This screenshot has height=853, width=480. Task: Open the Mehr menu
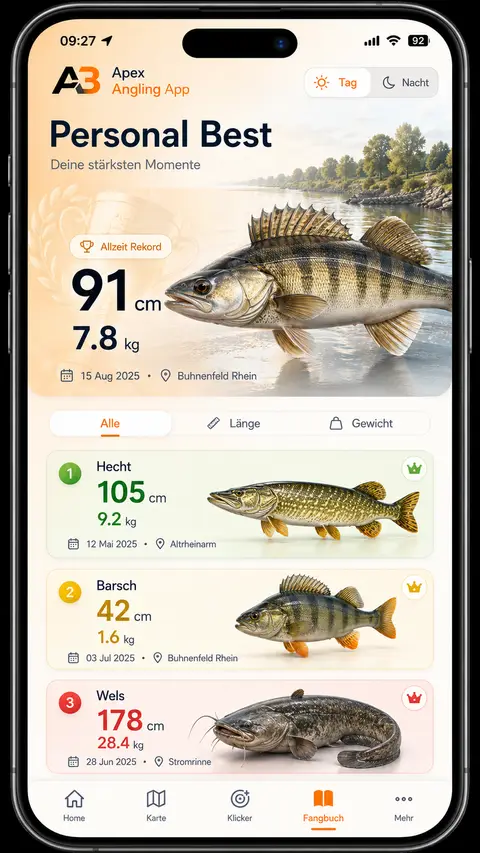(x=404, y=806)
